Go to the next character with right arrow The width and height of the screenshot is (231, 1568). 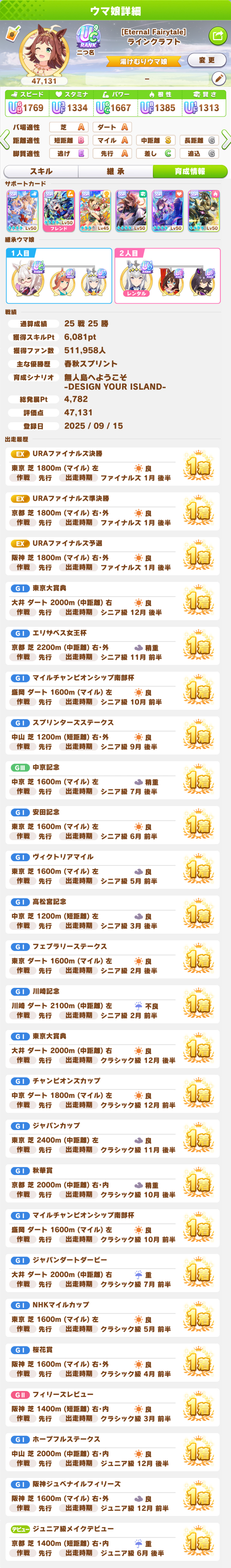click(226, 139)
